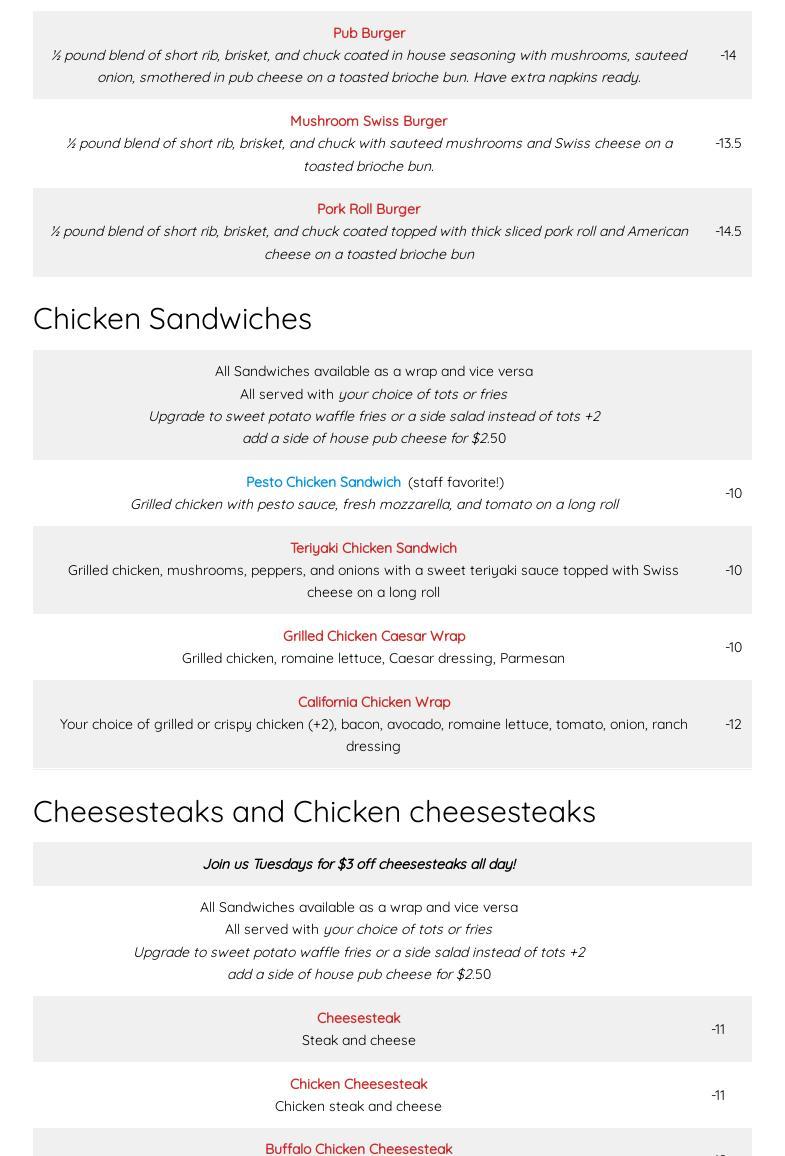Open the Pub Burger item
This screenshot has height=1156, width=785.
368,33
